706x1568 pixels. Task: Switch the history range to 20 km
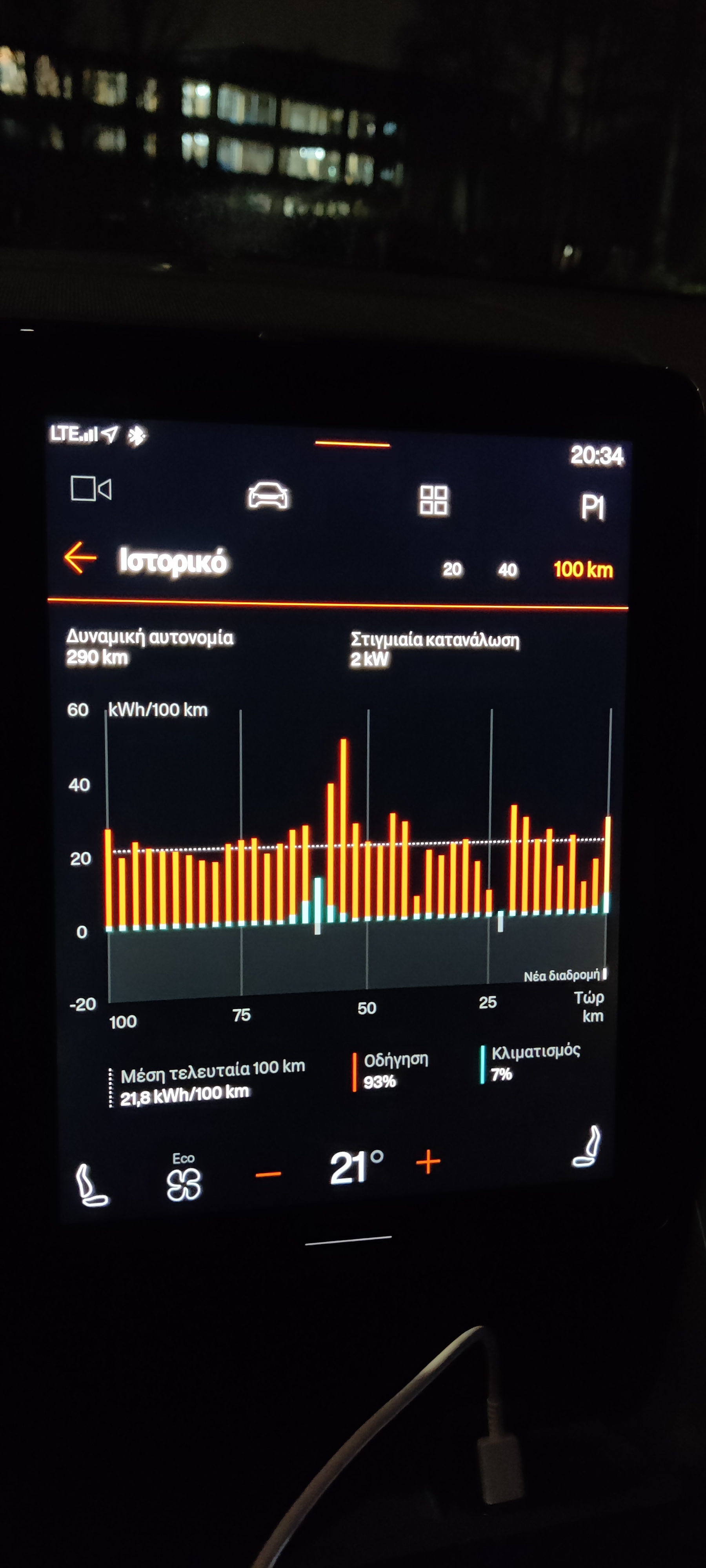click(452, 569)
